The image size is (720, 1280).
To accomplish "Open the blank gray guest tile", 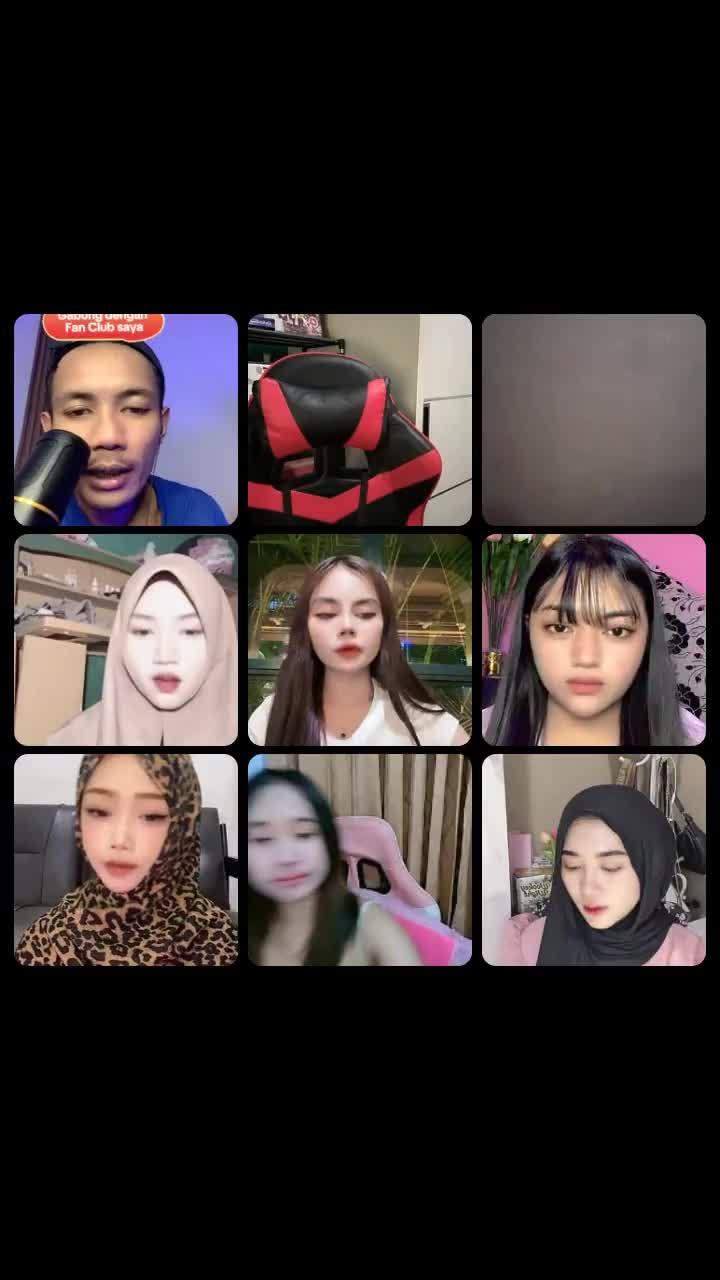I will (x=594, y=420).
